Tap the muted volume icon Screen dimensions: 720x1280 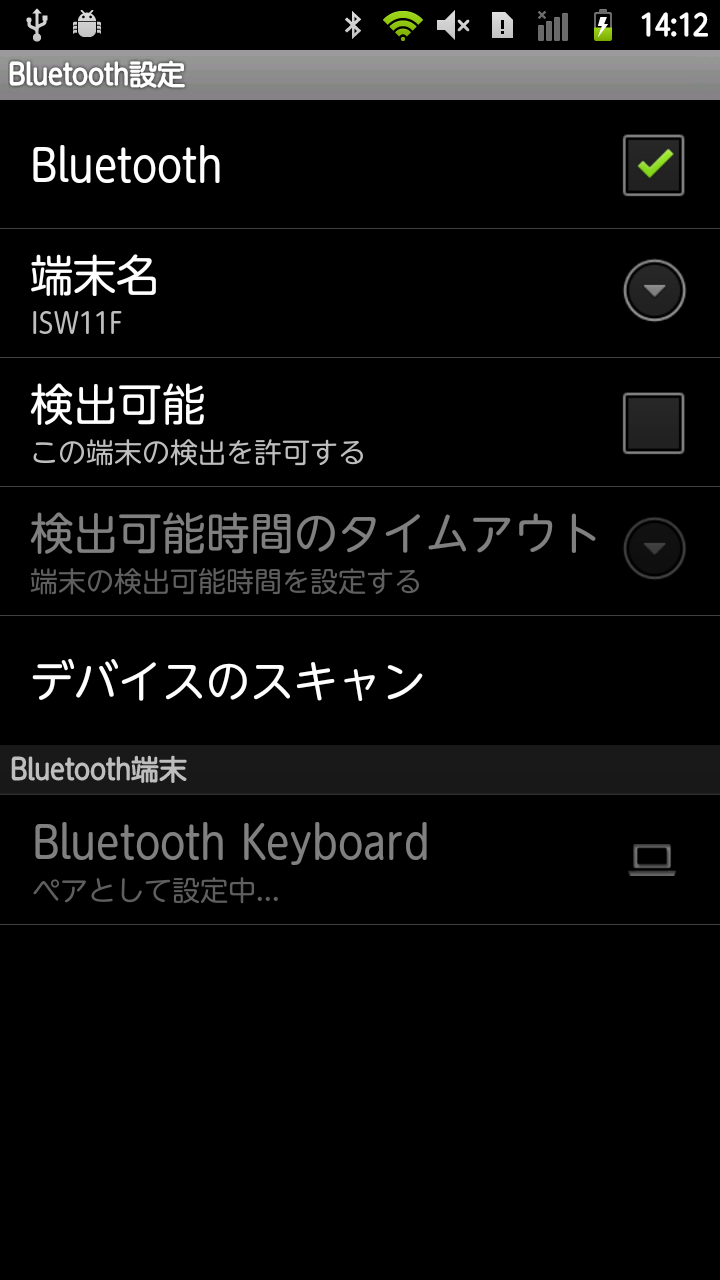[452, 25]
